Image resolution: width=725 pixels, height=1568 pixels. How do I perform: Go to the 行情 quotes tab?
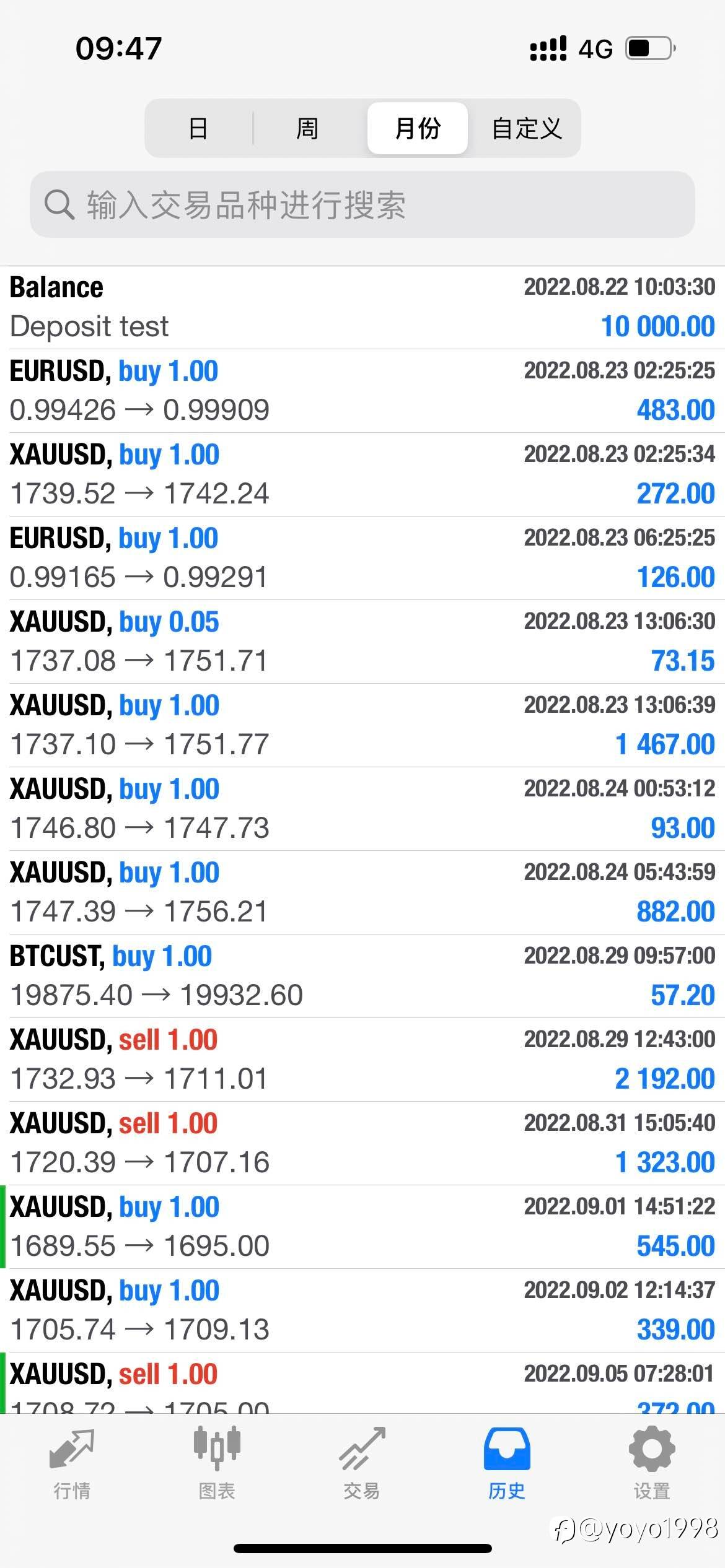72,1463
